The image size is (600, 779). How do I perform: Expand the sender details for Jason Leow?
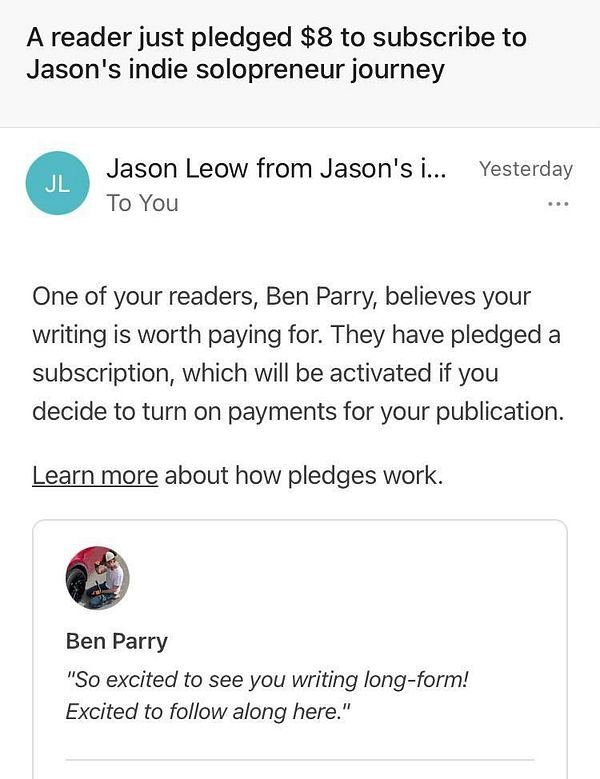pos(275,169)
